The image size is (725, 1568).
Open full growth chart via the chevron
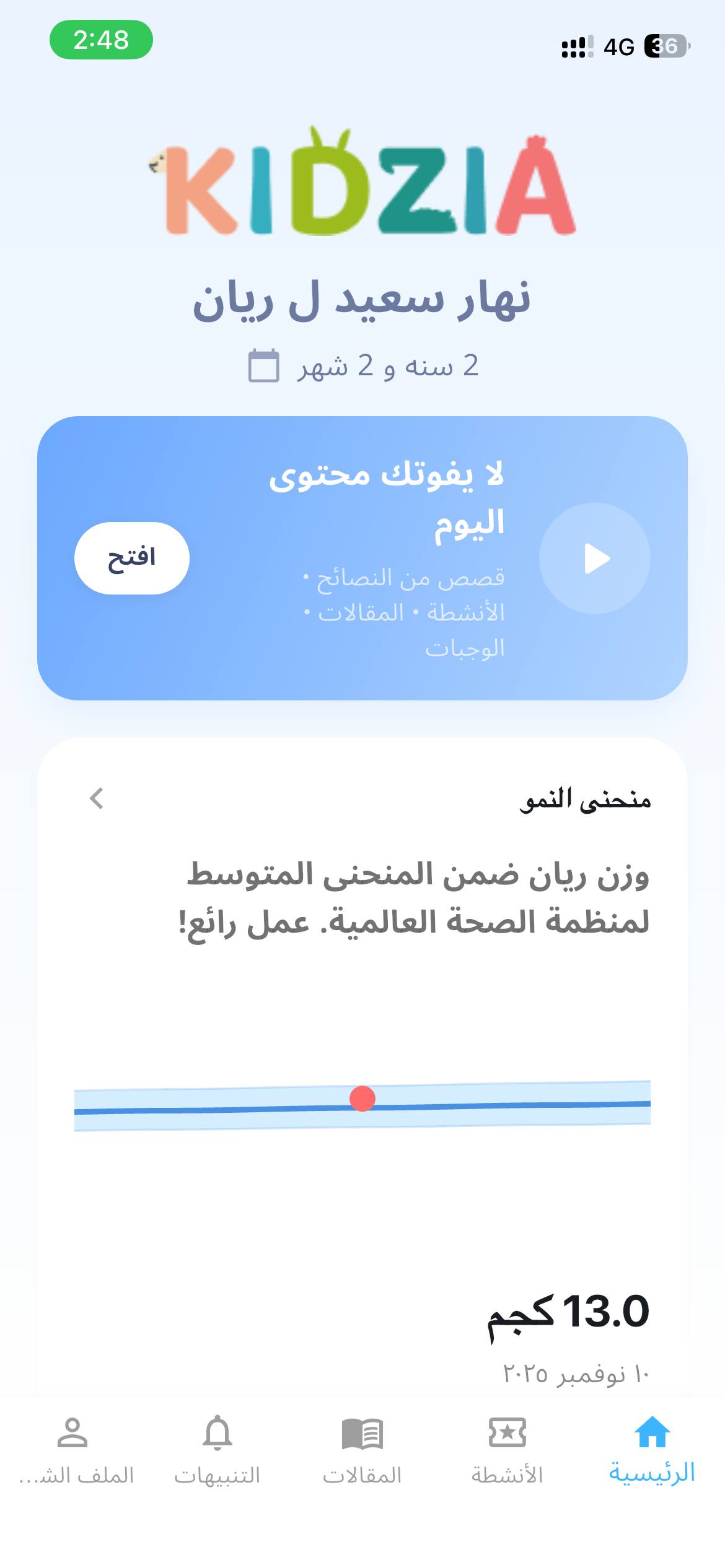tap(95, 800)
